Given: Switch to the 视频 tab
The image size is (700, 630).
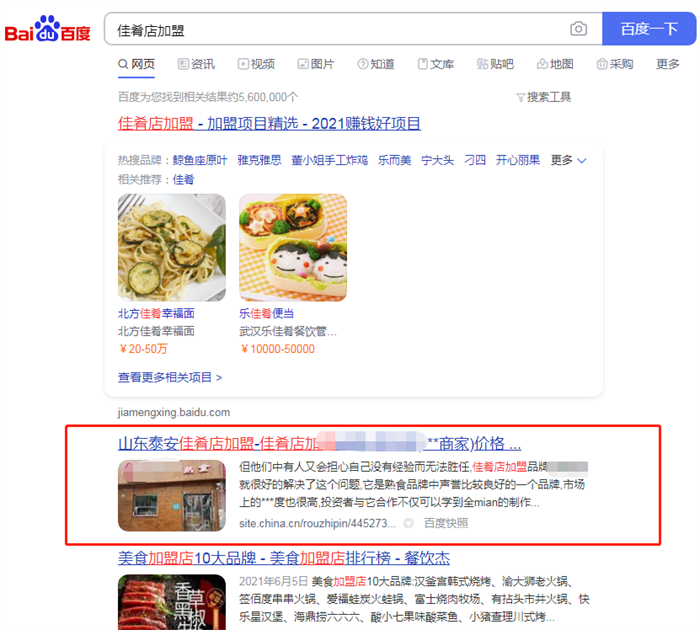Looking at the screenshot, I should click(x=256, y=64).
